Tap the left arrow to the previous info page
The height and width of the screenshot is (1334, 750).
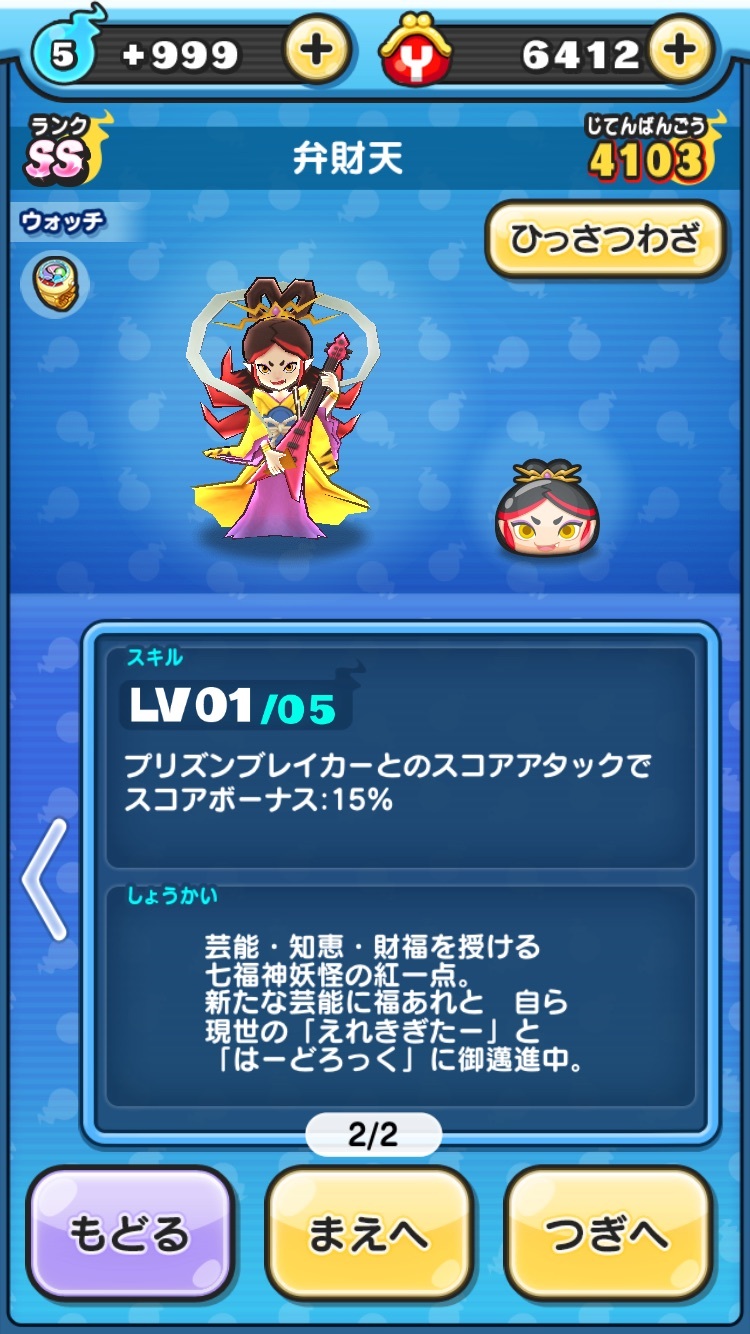point(44,880)
